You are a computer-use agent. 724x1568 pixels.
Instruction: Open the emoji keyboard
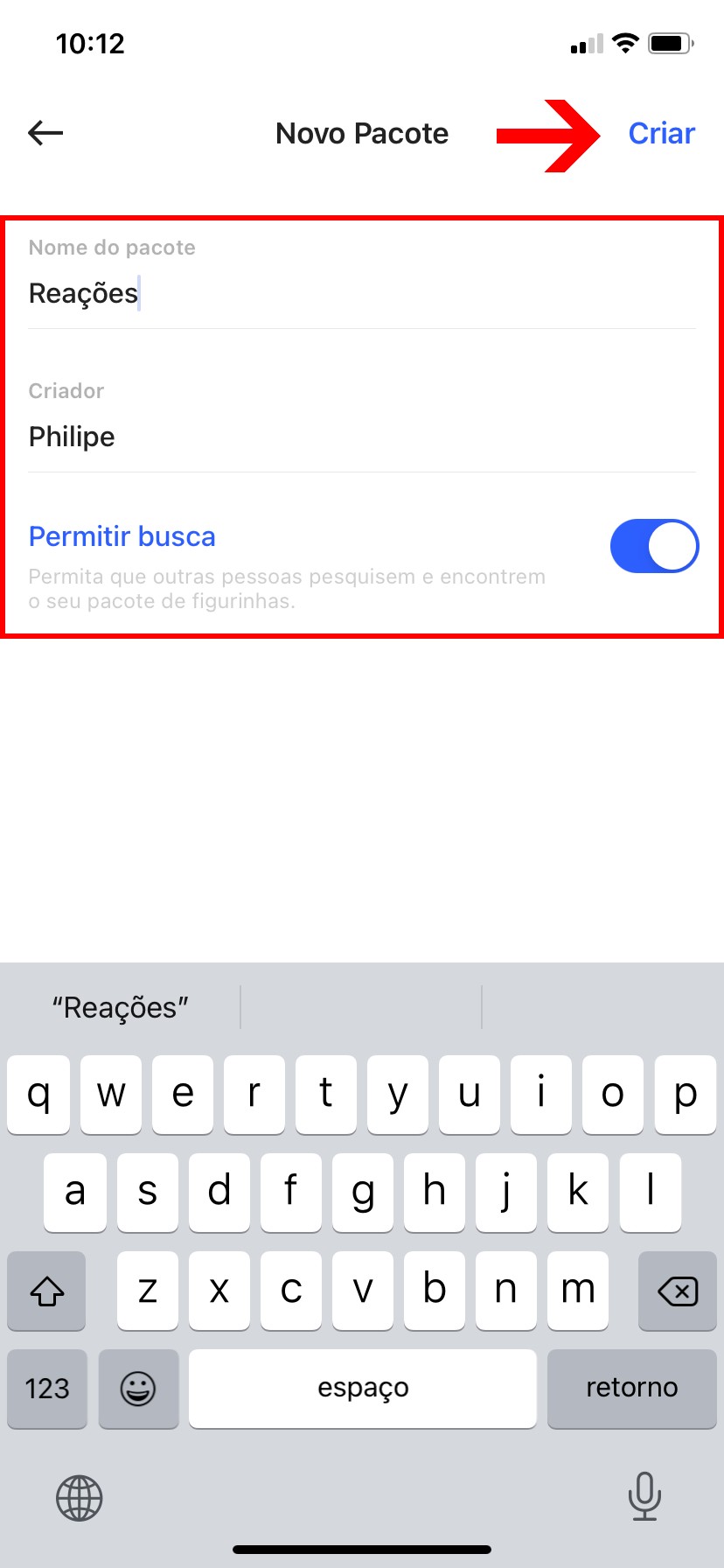[138, 1388]
